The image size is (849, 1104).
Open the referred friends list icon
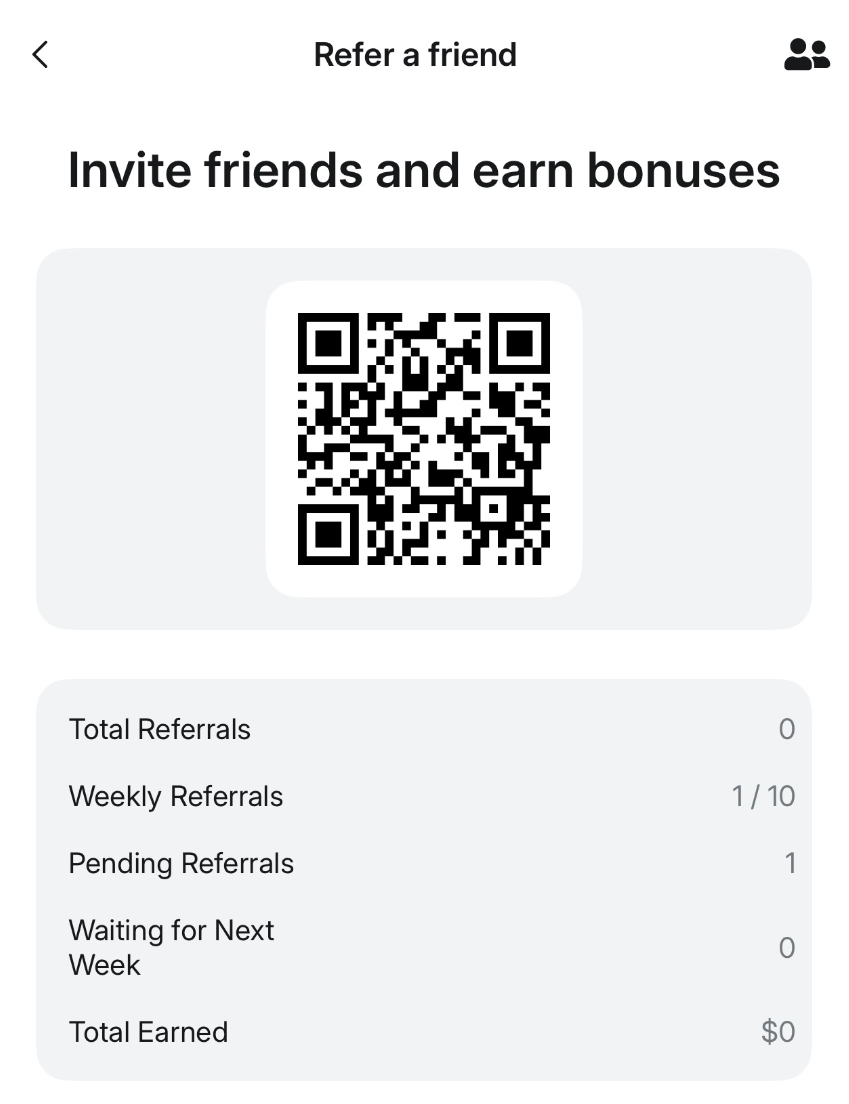pyautogui.click(x=806, y=55)
